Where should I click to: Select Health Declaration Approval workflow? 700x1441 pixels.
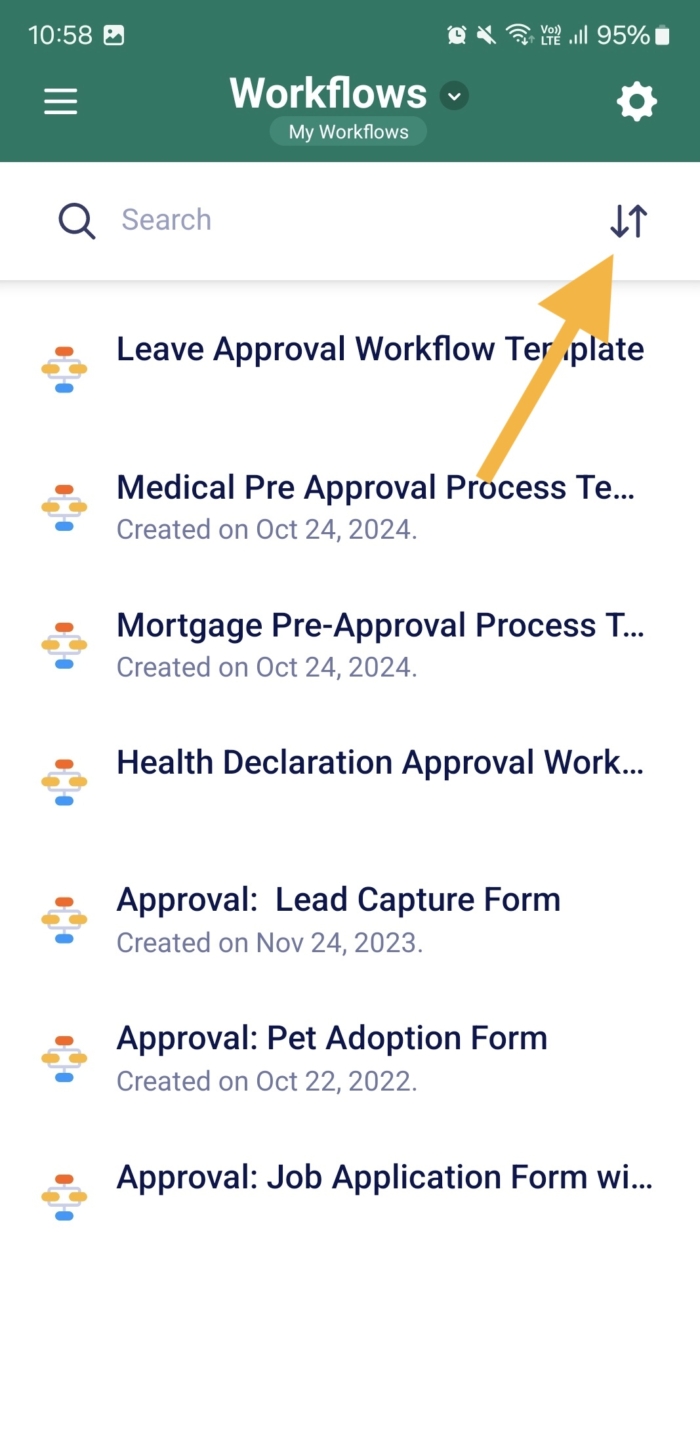pyautogui.click(x=380, y=763)
